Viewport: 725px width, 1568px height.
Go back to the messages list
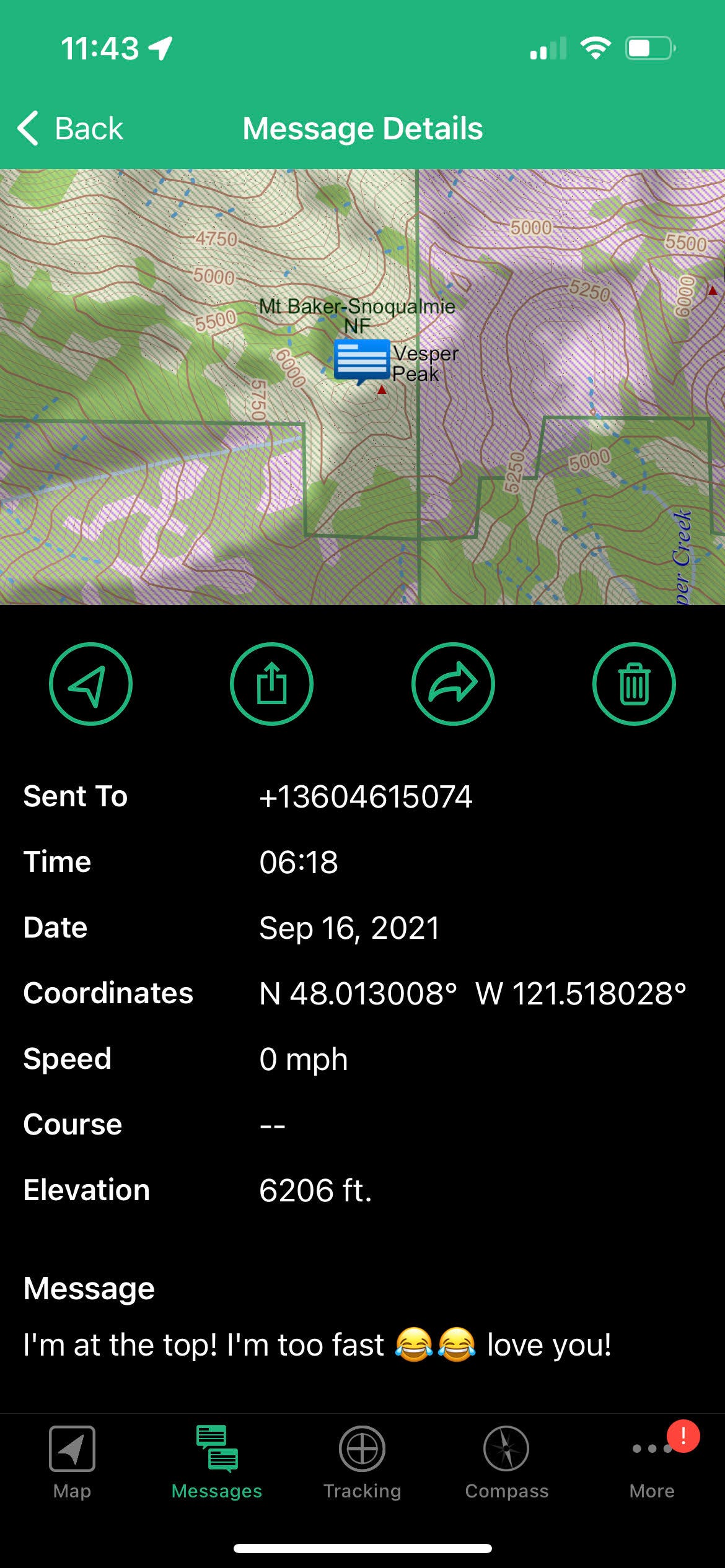click(x=70, y=129)
